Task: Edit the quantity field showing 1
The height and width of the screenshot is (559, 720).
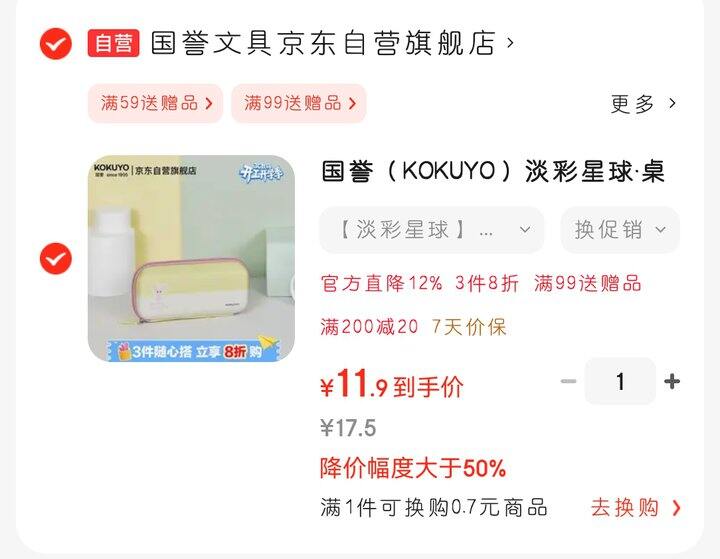Action: click(620, 381)
